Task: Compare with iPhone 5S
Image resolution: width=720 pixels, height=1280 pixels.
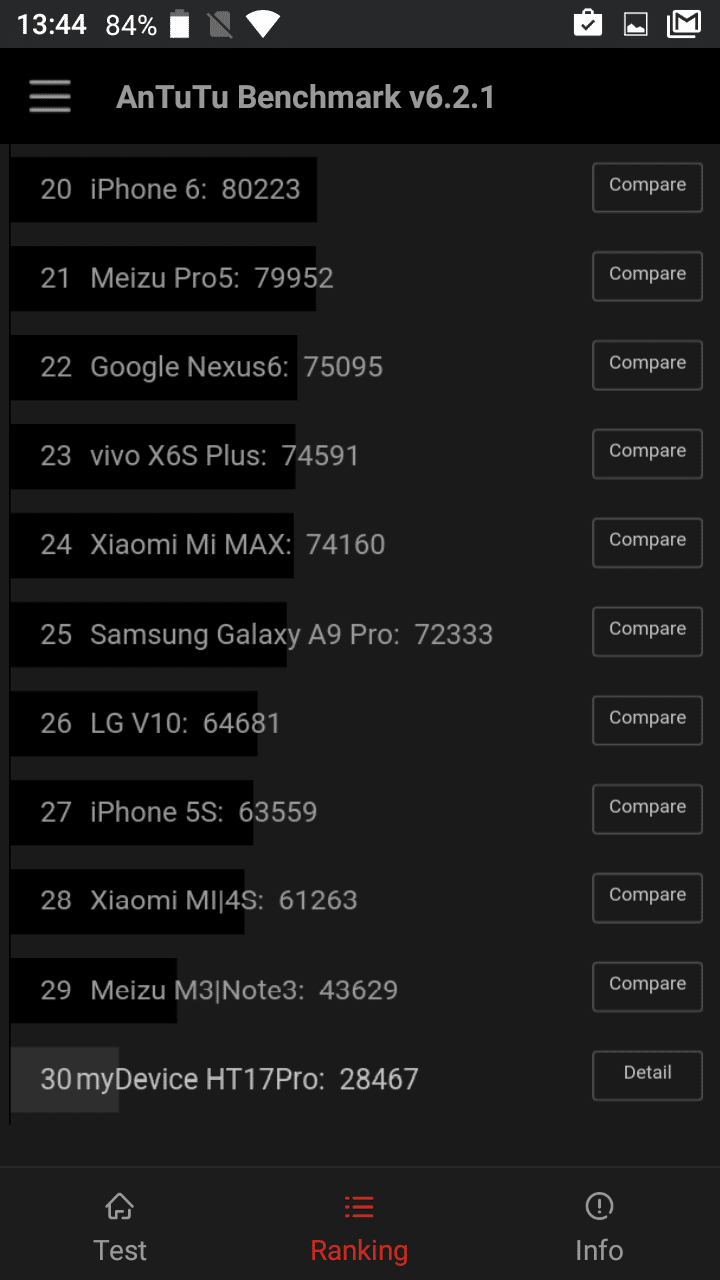Action: [647, 809]
